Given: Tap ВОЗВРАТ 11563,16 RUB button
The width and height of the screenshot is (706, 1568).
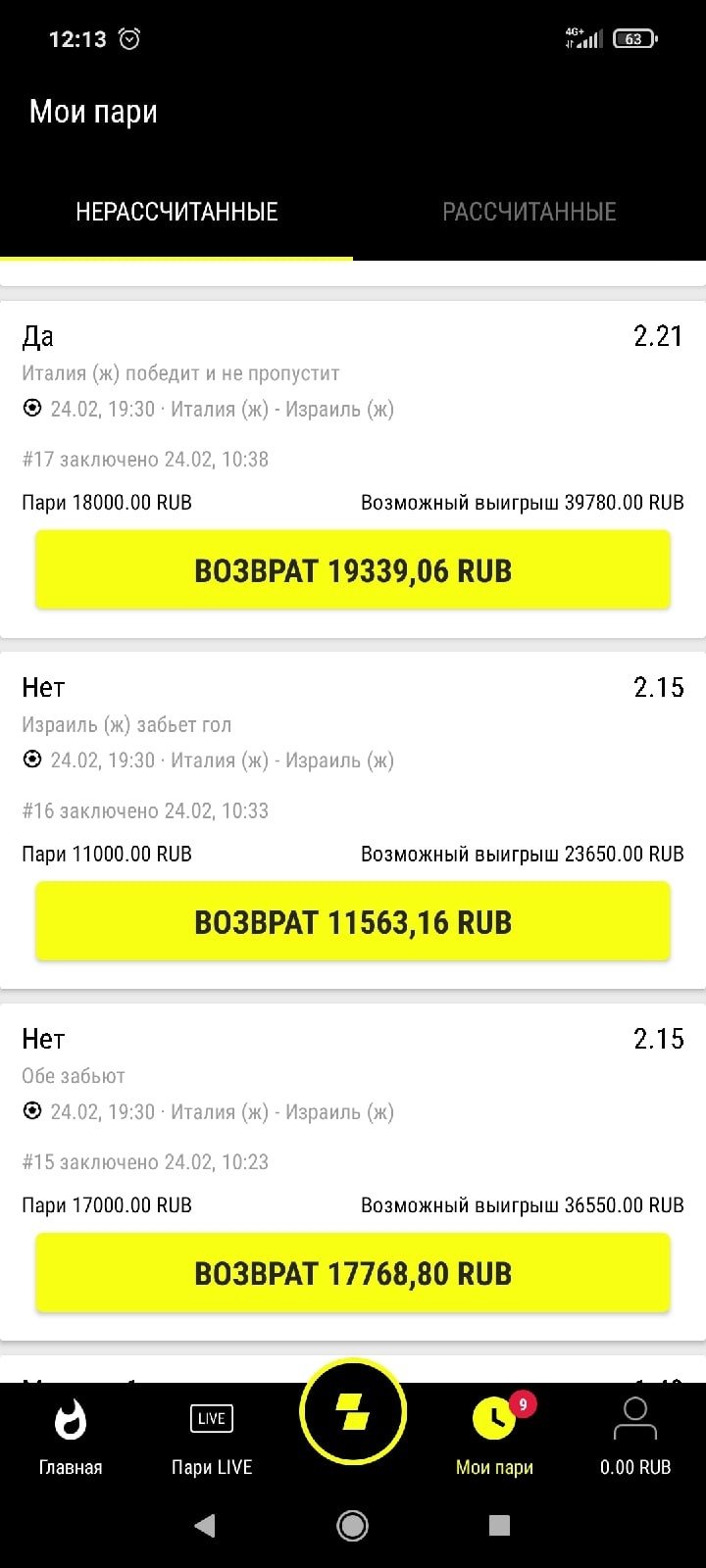Looking at the screenshot, I should [x=353, y=922].
